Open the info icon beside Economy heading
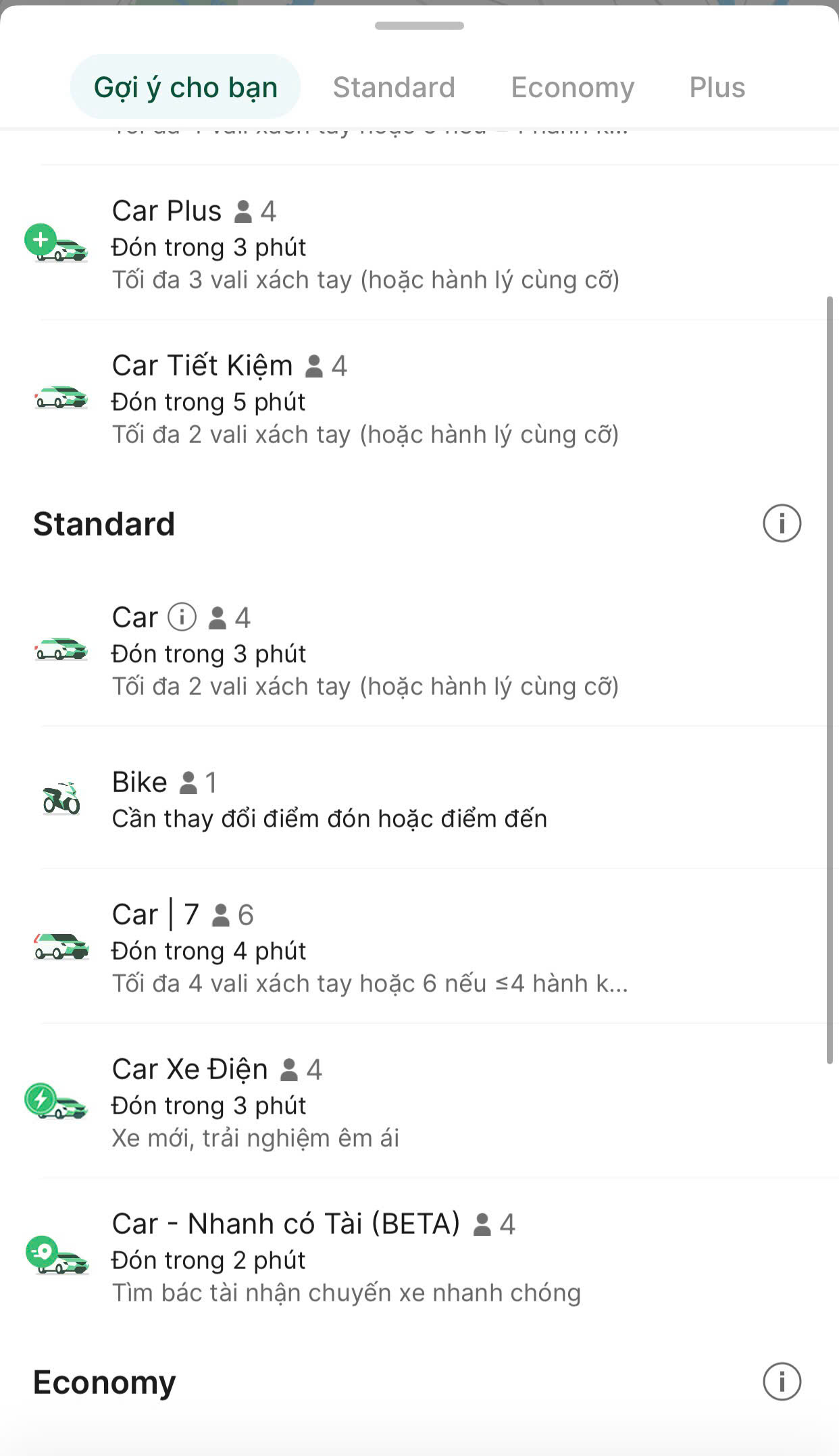The height and width of the screenshot is (1456, 839). tap(782, 1380)
